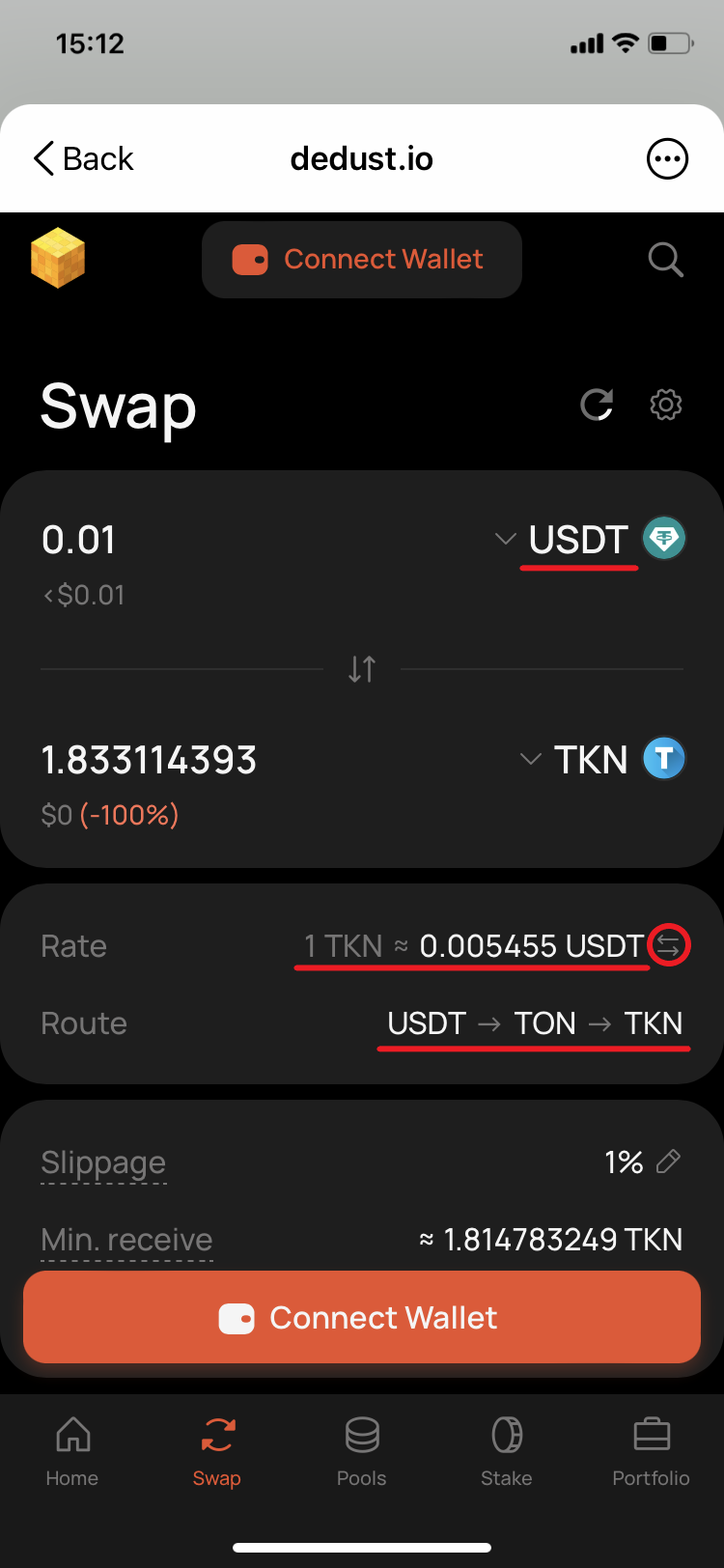
Task: Tap the orange Connect Wallet button
Action: point(362,1317)
